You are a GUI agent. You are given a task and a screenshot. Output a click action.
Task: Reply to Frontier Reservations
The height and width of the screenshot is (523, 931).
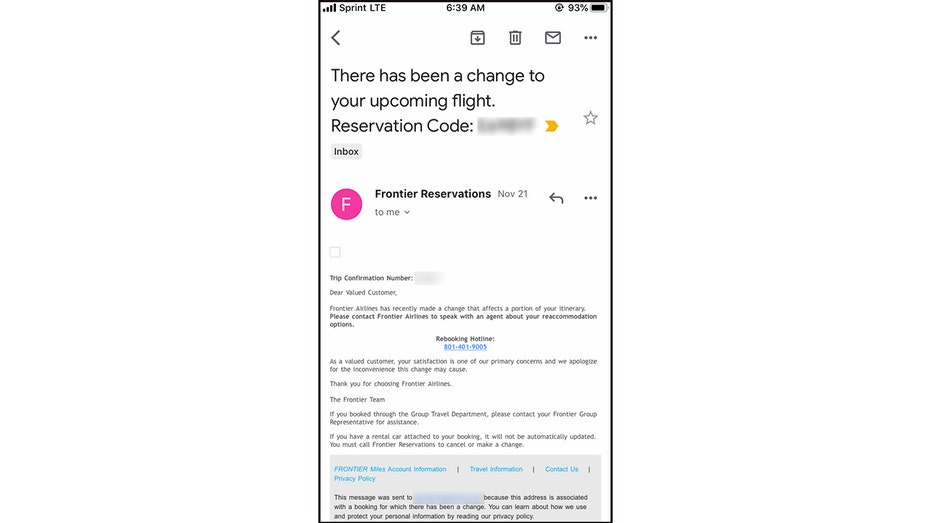(x=556, y=198)
